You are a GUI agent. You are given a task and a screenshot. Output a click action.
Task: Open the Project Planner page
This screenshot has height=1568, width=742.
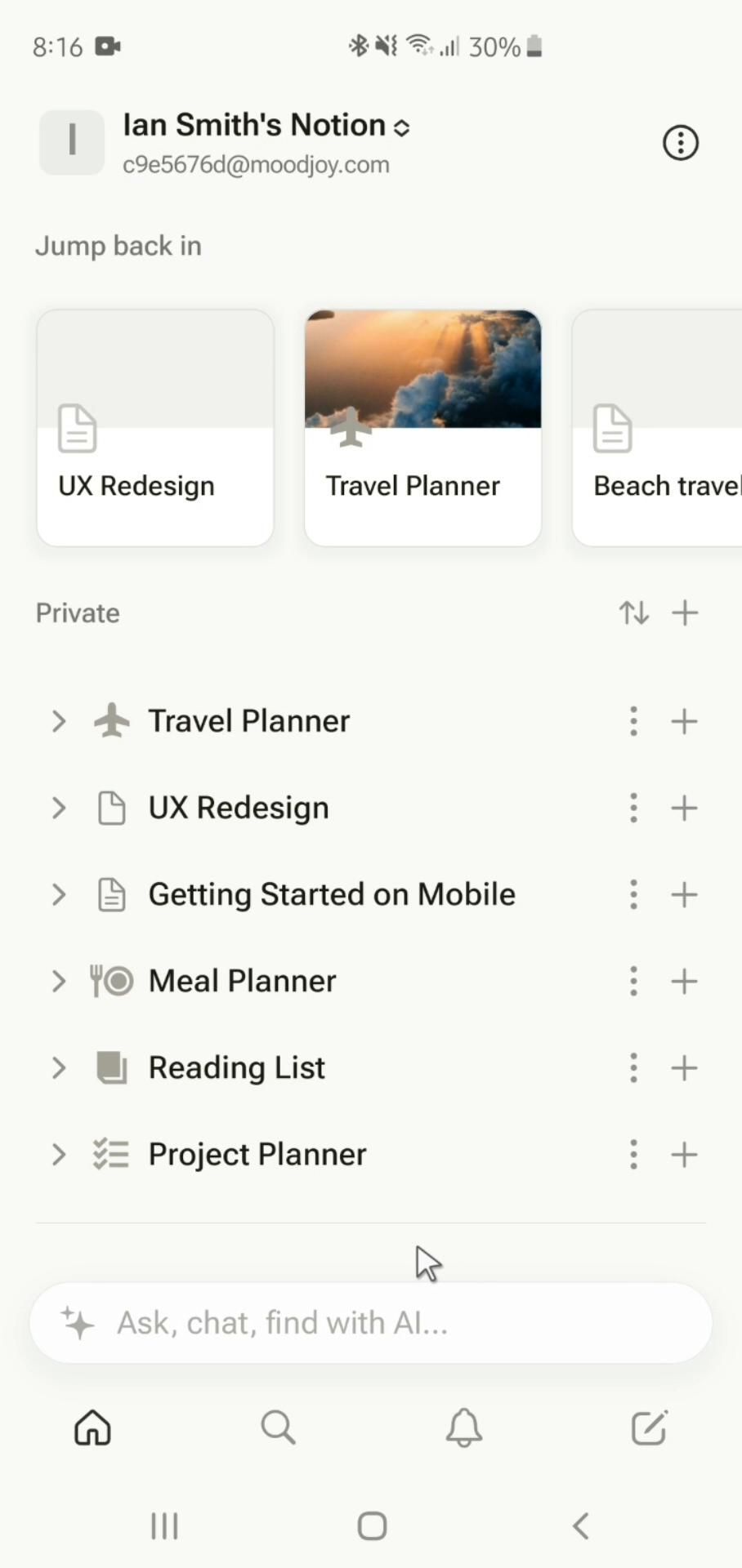[257, 1154]
